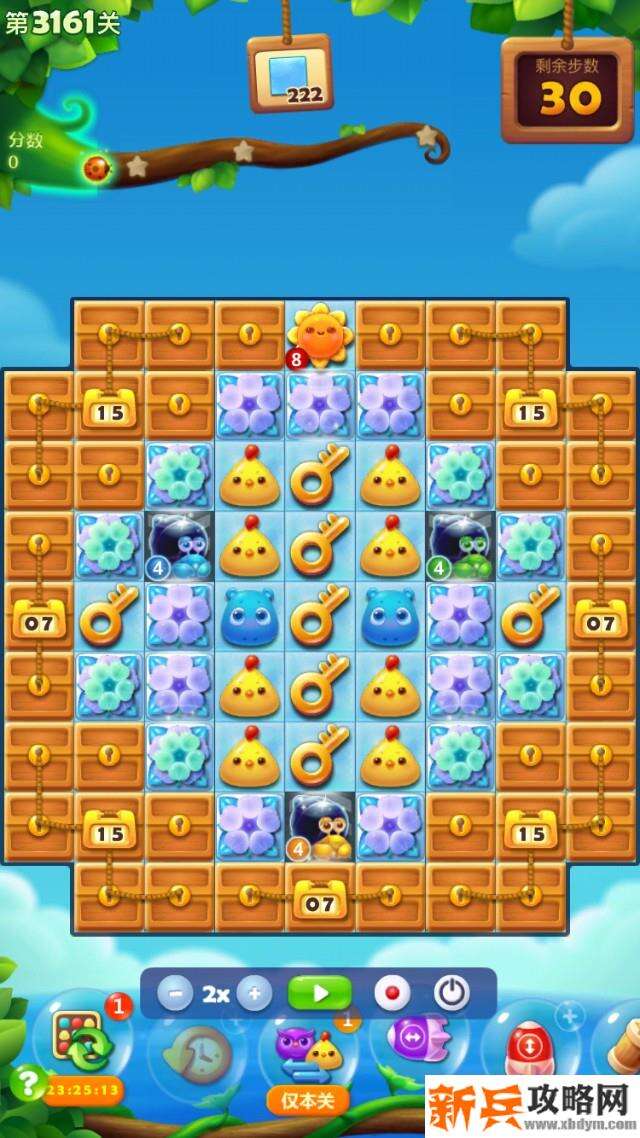
Task: Tap the power icon in the toolbar
Action: [452, 994]
